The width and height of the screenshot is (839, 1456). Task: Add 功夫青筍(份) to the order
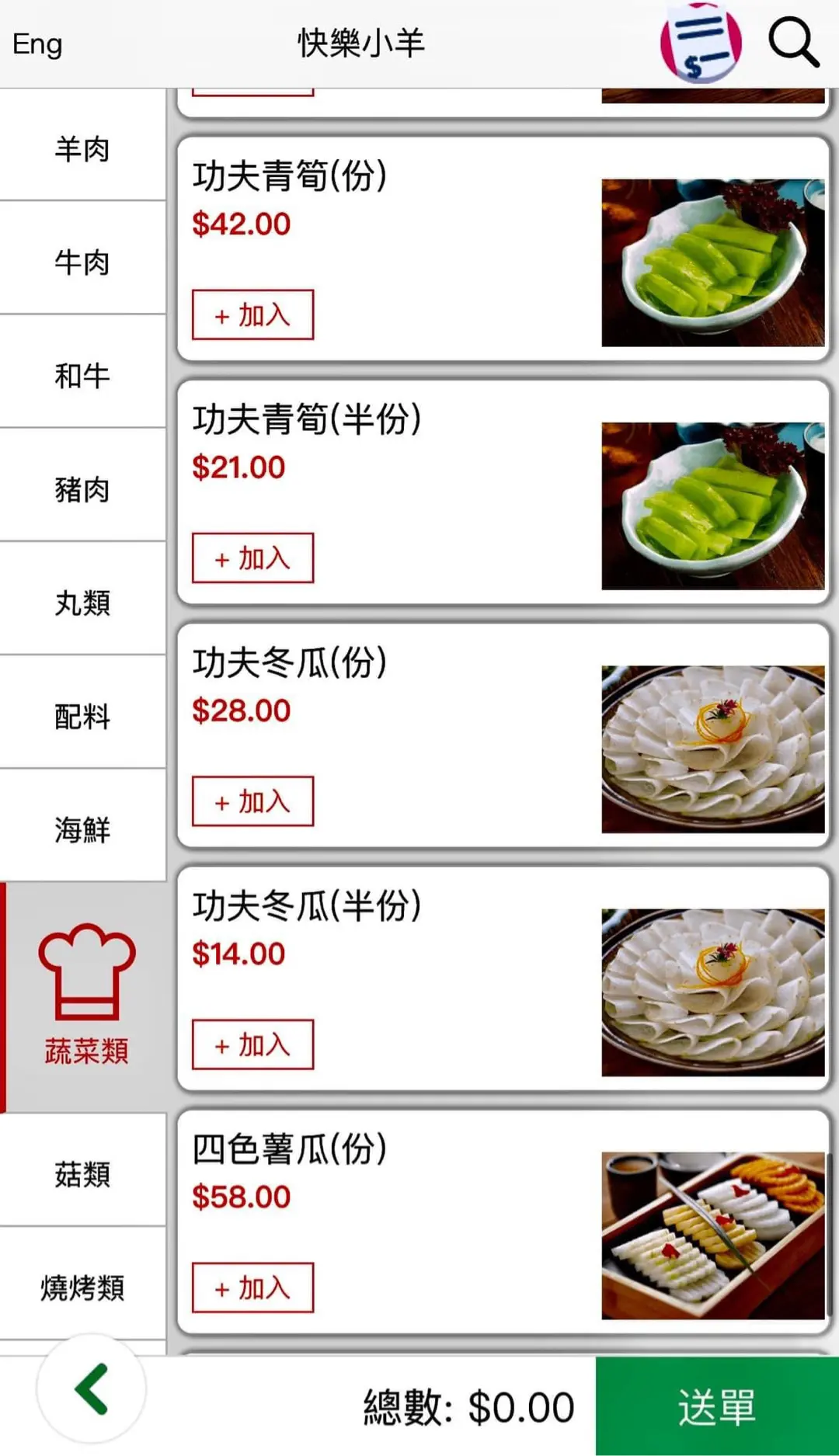tap(252, 314)
